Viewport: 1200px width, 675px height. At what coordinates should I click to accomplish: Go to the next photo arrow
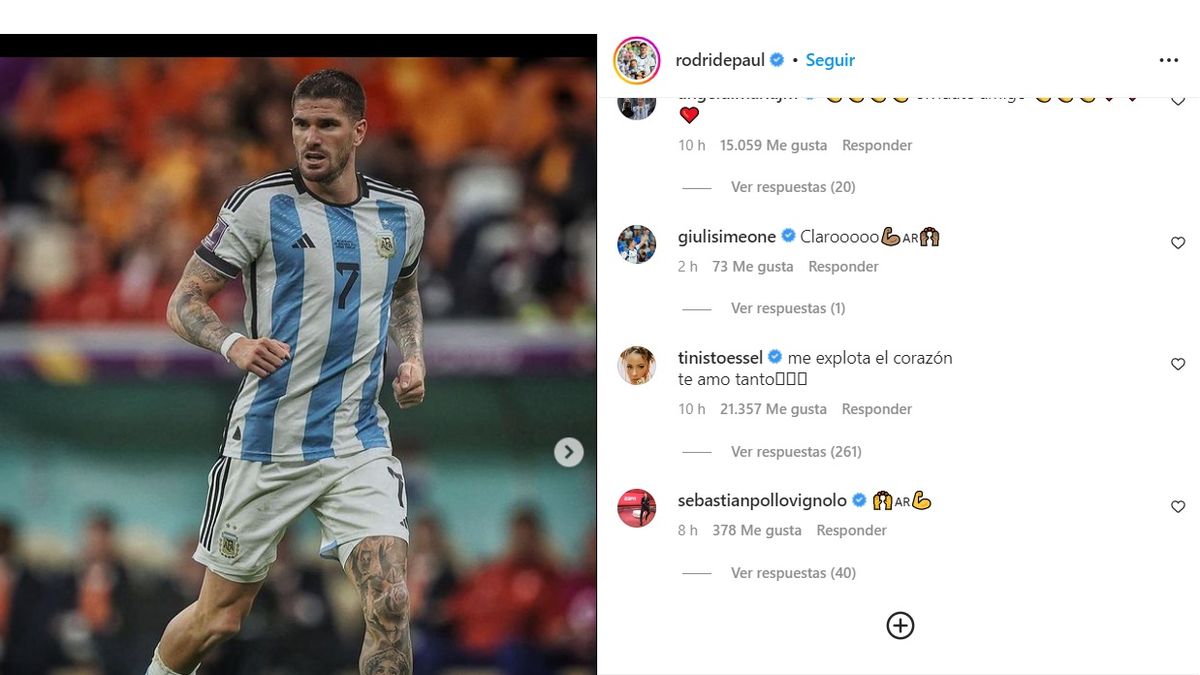[568, 452]
